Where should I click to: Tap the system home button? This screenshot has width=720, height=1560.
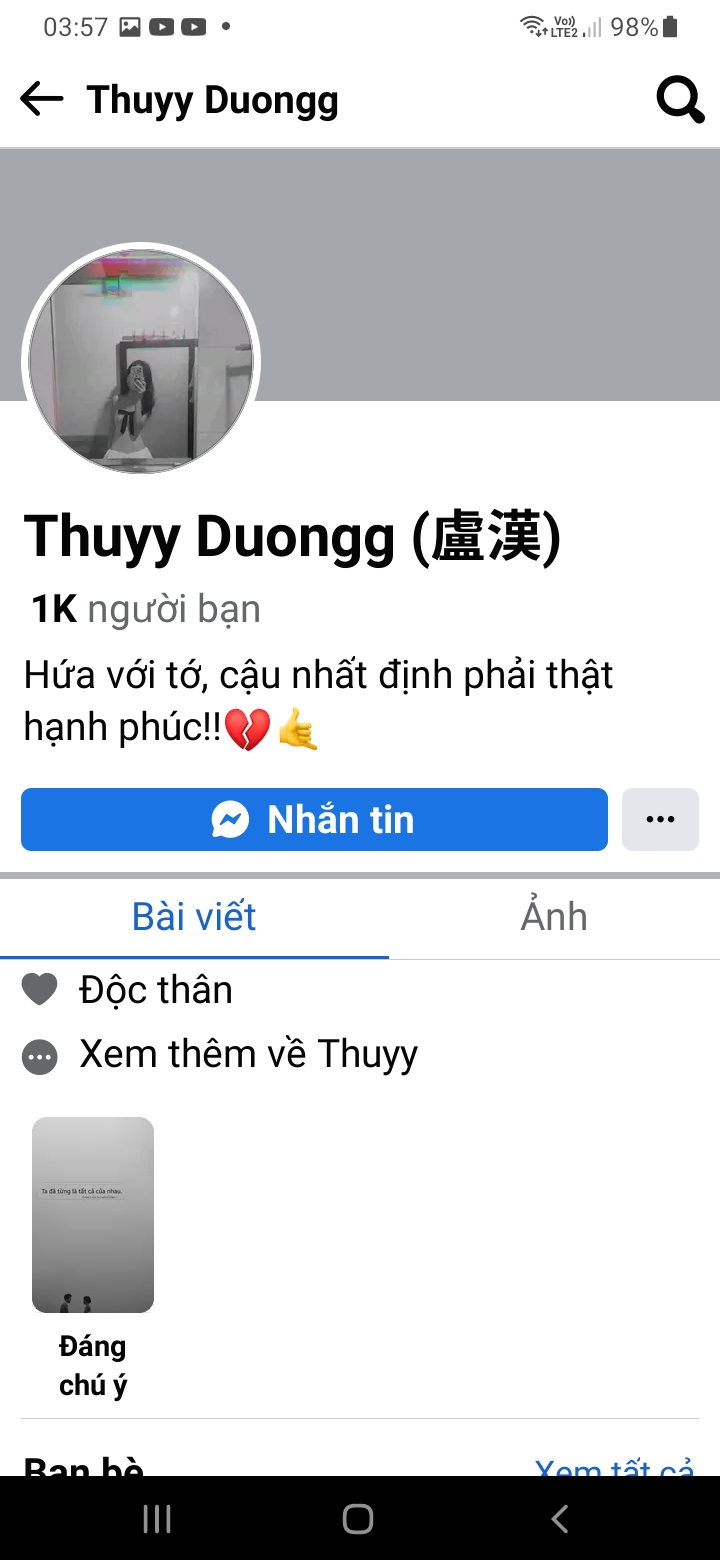pyautogui.click(x=358, y=1519)
